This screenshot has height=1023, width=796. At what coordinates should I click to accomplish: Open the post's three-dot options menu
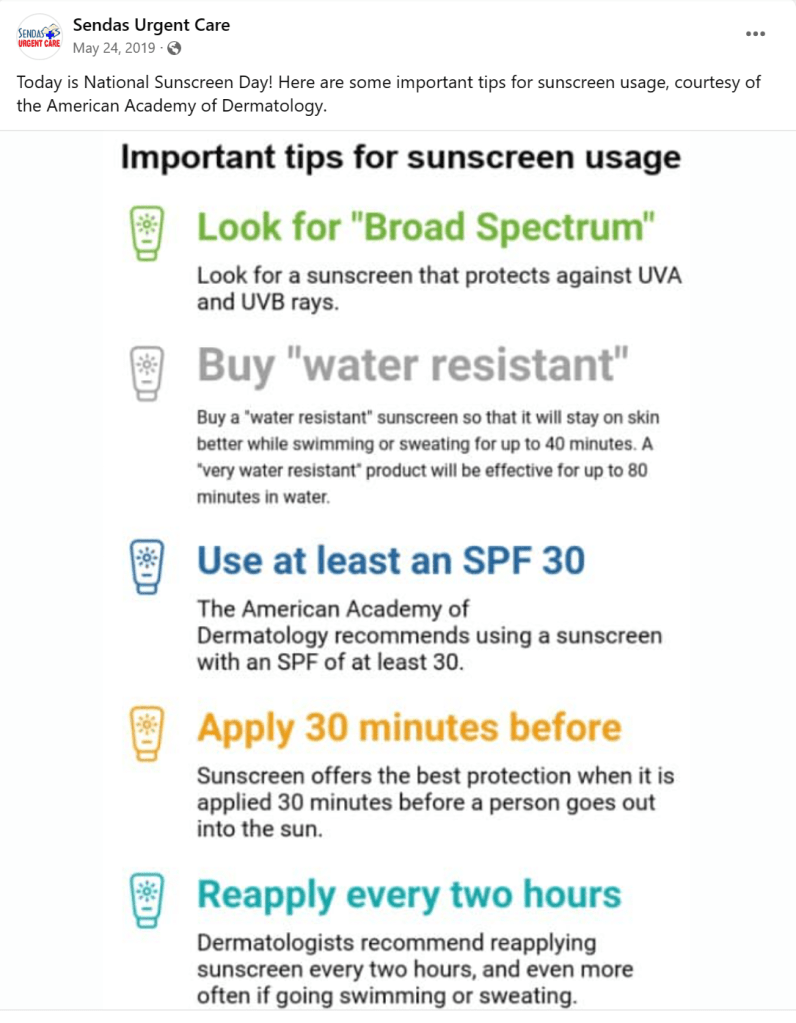[x=755, y=34]
